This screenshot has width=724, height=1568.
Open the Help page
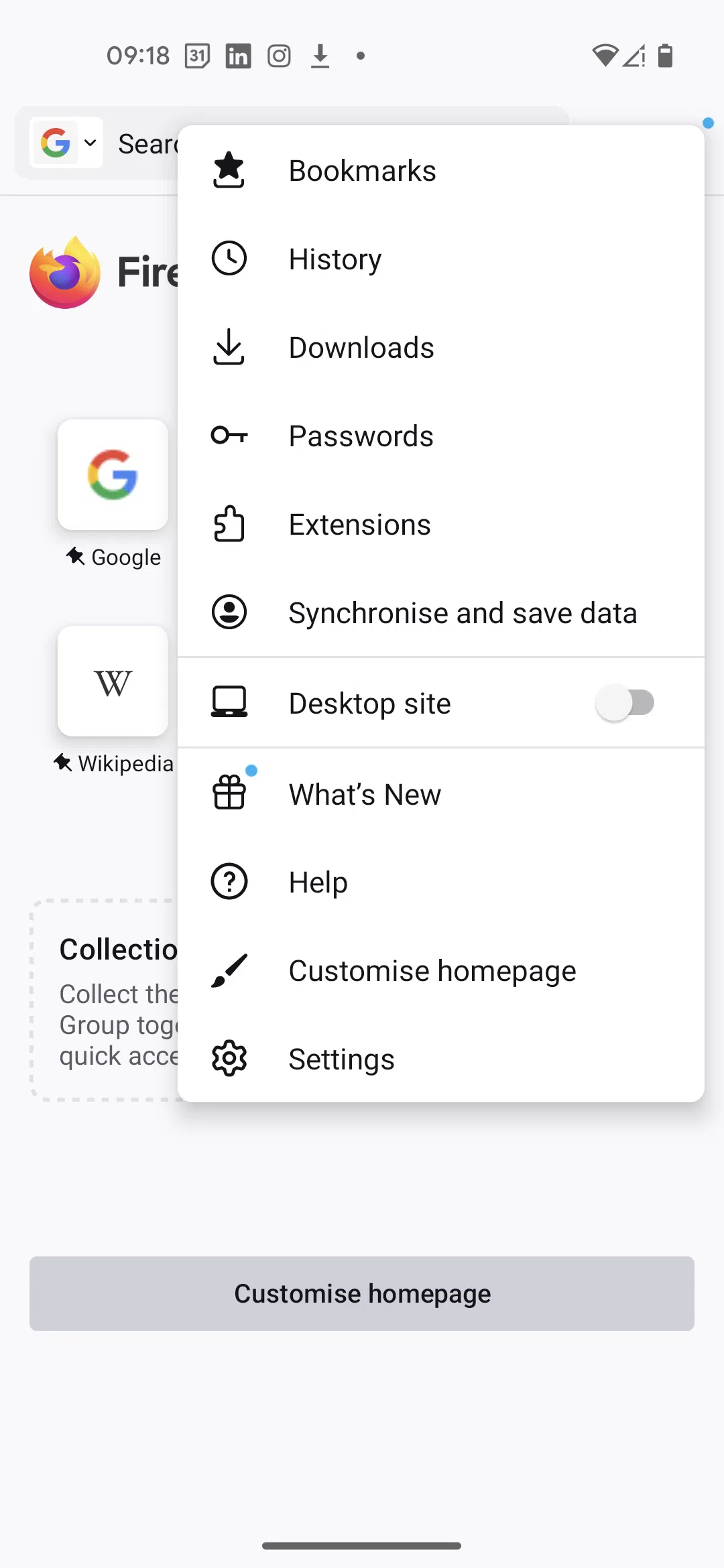click(x=318, y=883)
